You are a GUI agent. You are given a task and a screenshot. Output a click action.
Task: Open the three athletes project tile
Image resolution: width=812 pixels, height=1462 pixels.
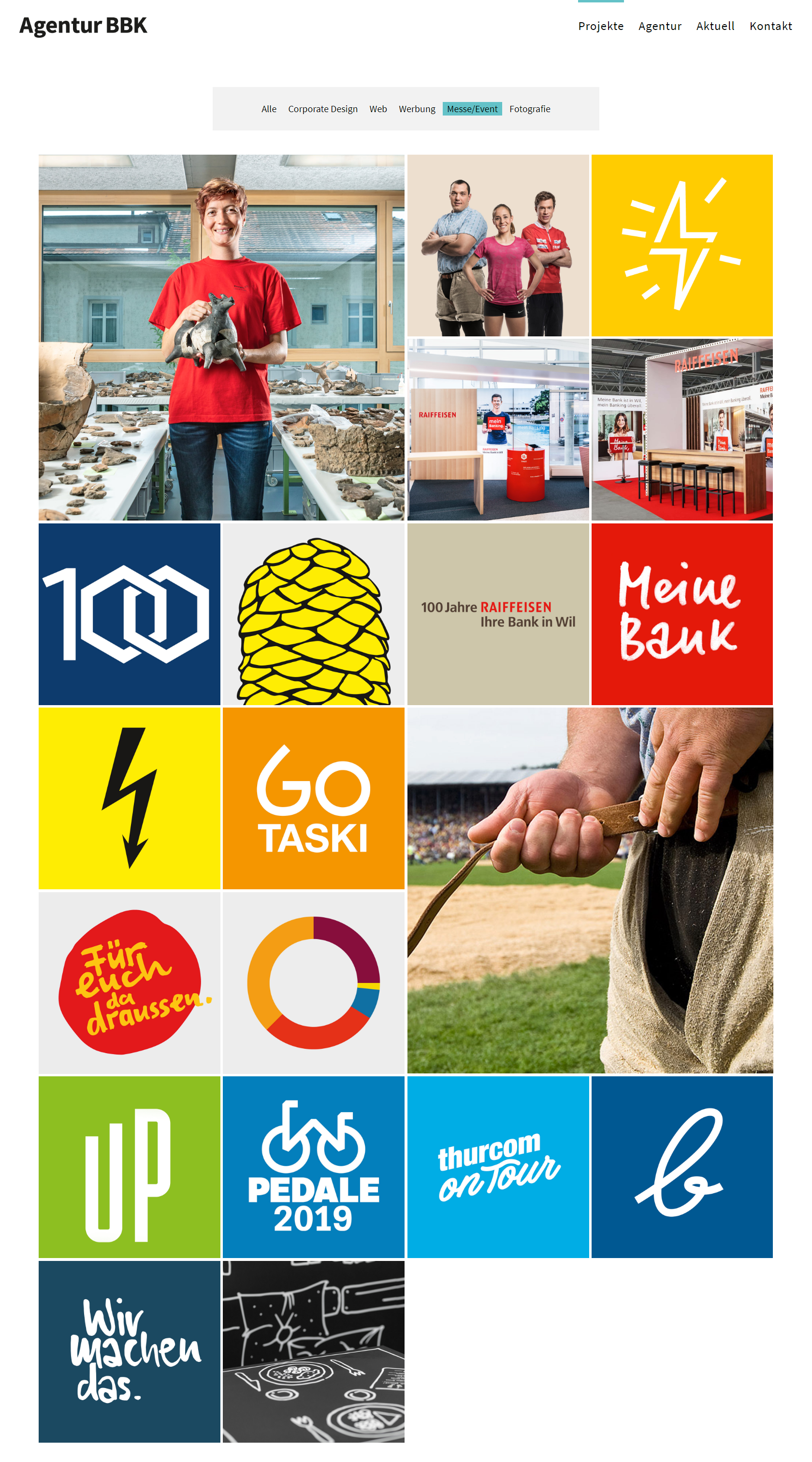coord(498,245)
